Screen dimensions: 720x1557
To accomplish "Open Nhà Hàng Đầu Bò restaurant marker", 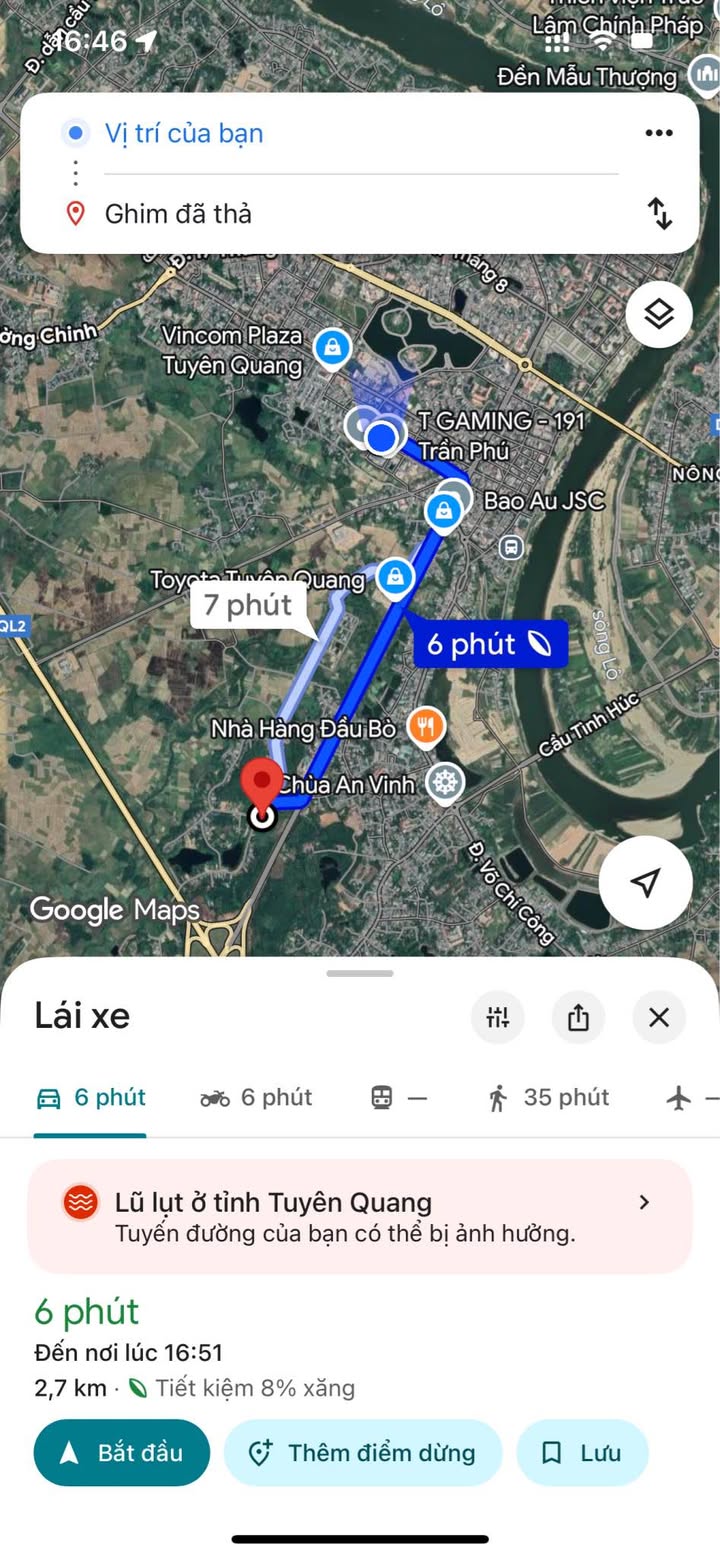I will 427,727.
